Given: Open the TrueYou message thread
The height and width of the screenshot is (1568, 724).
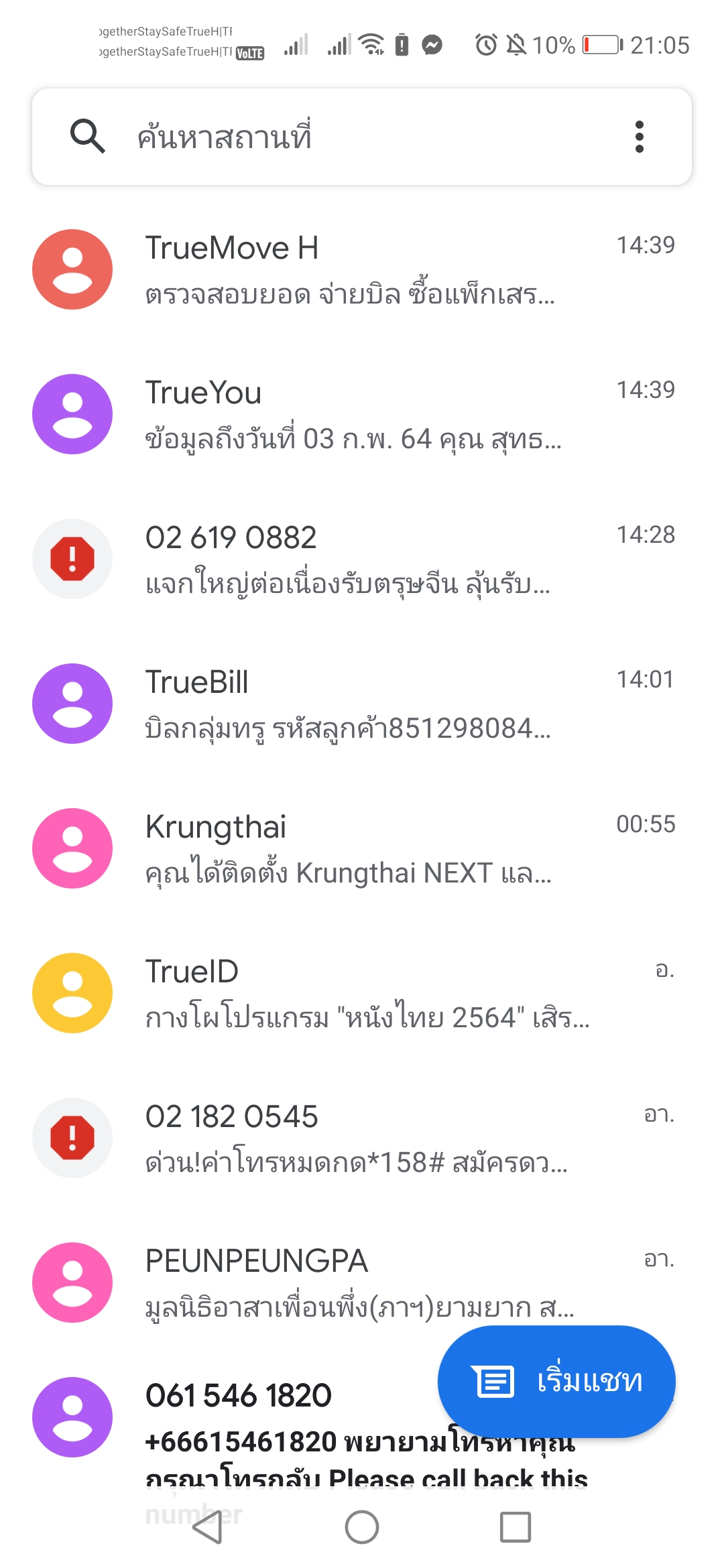Looking at the screenshot, I should point(362,414).
